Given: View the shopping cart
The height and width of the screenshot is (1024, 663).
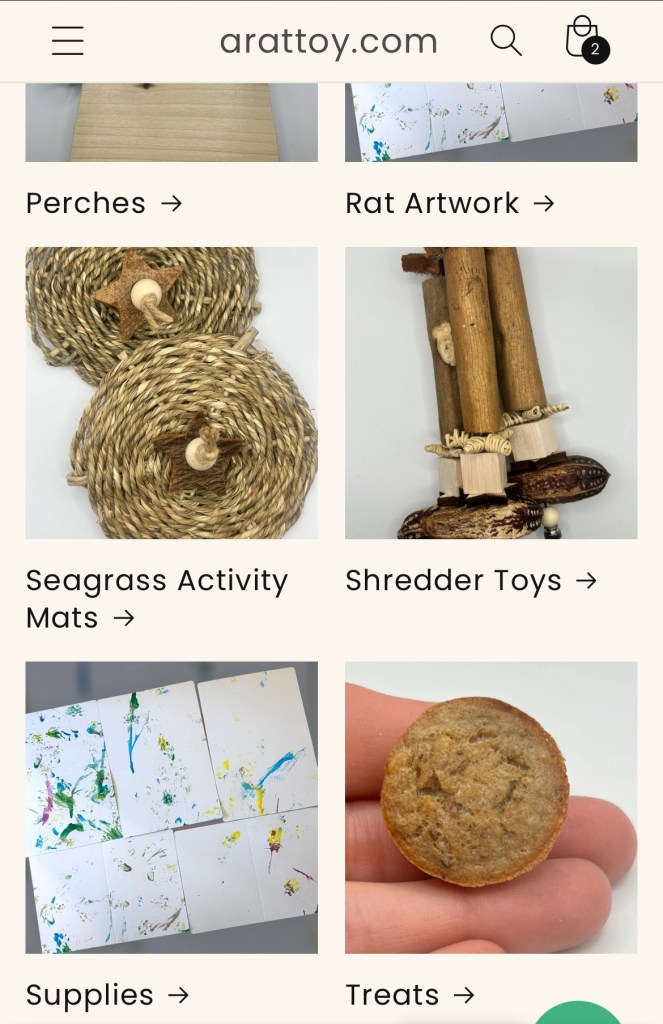Looking at the screenshot, I should click(x=584, y=40).
